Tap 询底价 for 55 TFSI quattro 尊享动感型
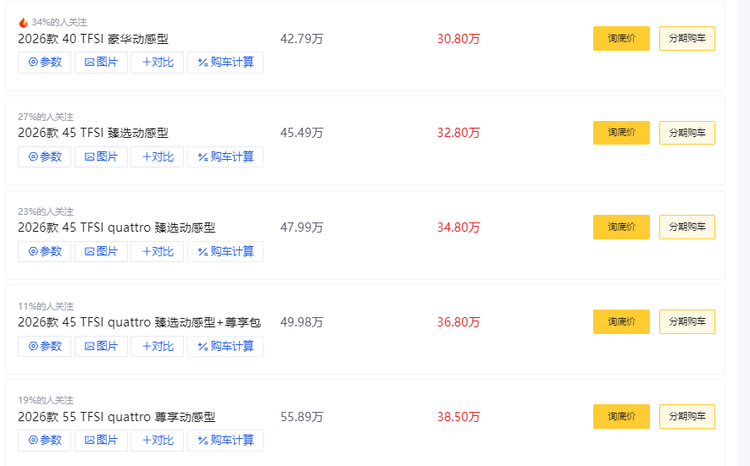 (x=621, y=416)
